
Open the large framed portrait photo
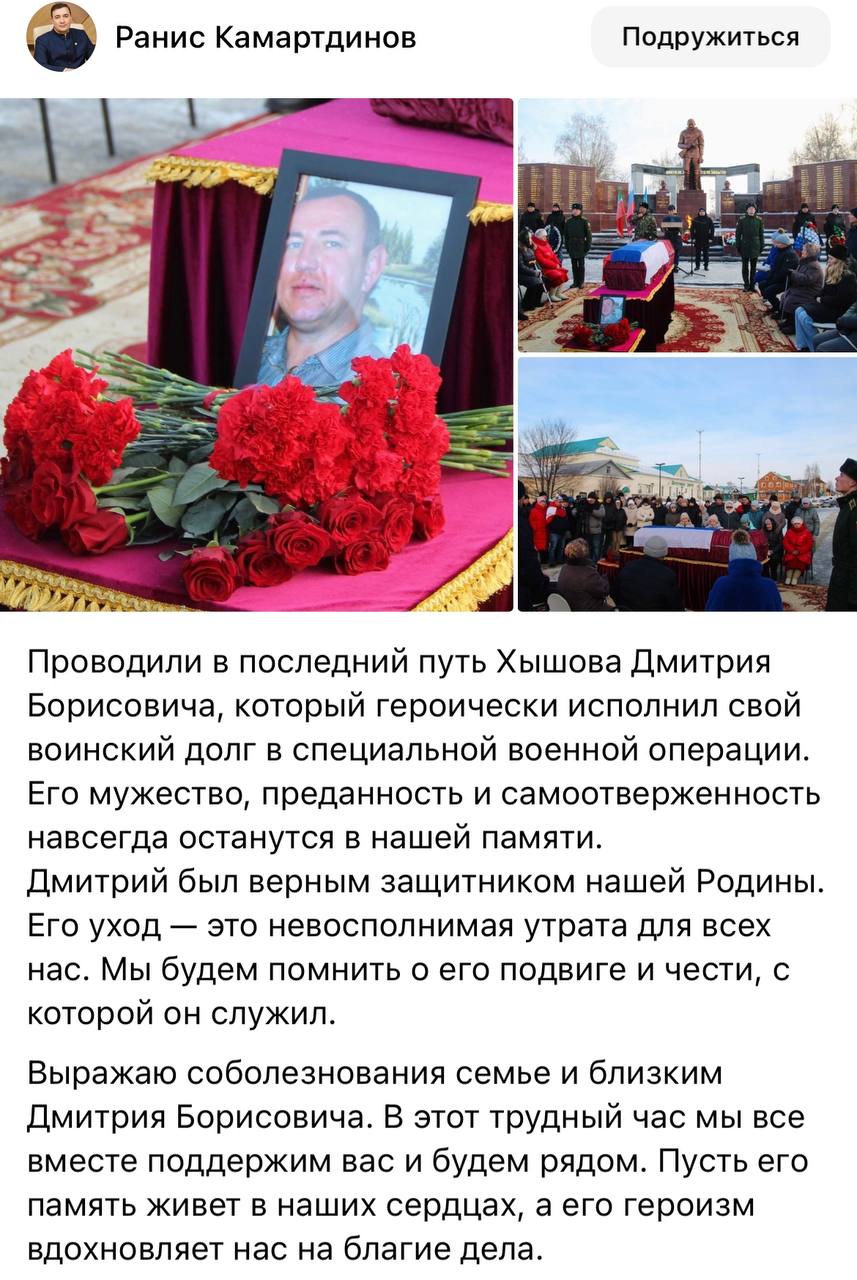256,354
